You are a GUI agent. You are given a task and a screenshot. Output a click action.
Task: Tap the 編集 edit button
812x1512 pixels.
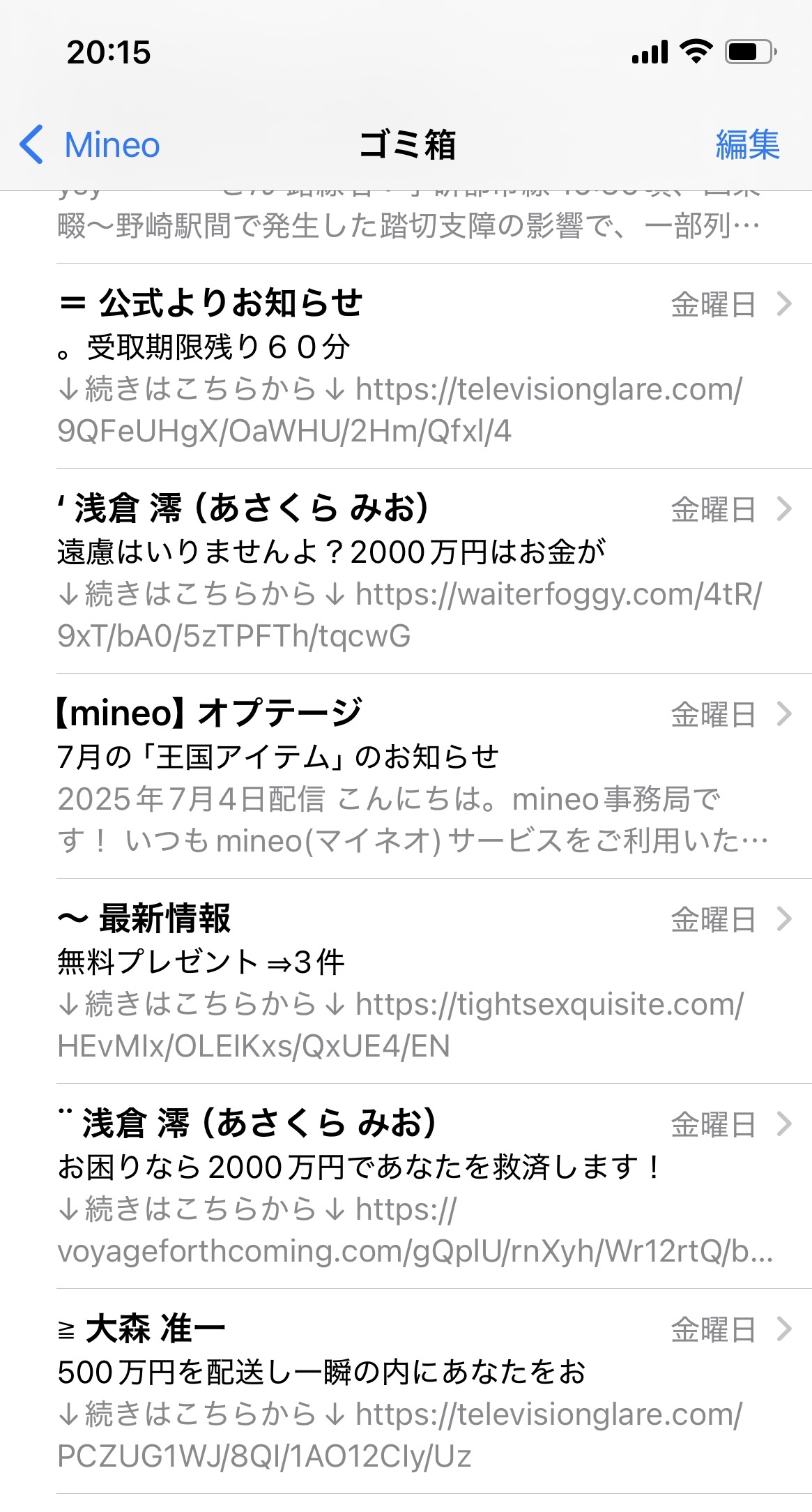[747, 145]
